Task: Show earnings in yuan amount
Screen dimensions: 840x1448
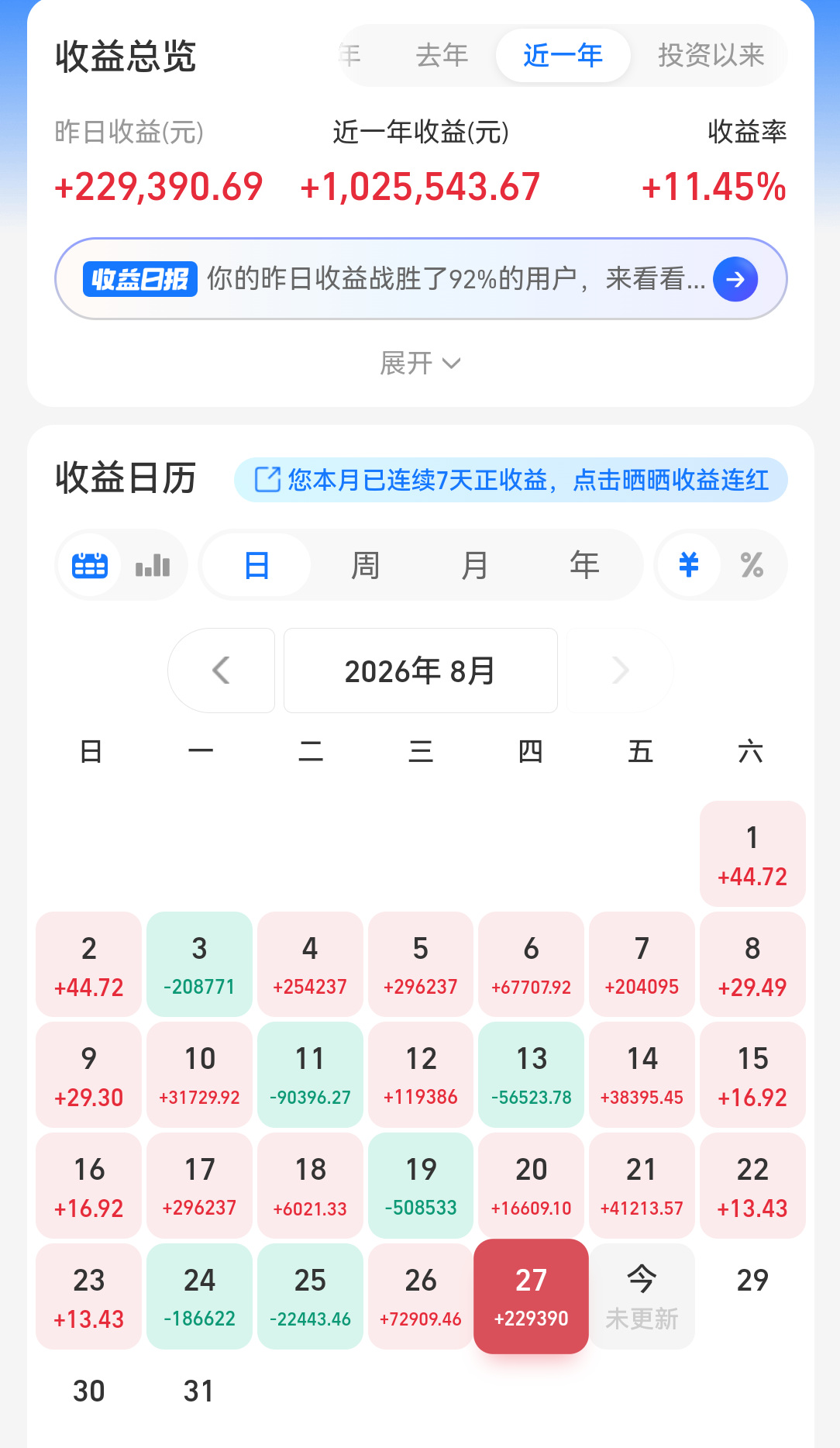Action: [689, 565]
